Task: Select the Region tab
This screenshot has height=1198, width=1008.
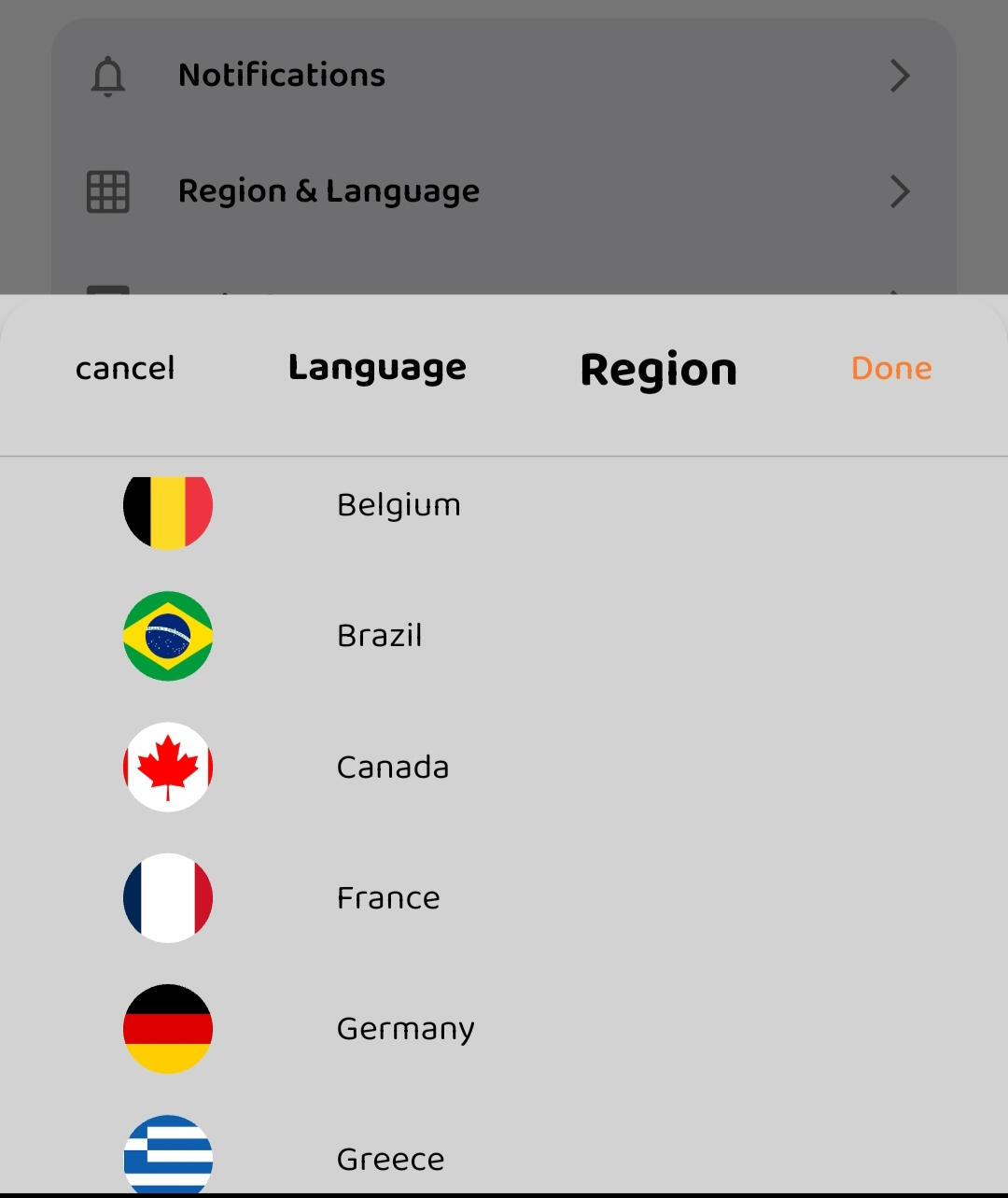Action: point(658,369)
